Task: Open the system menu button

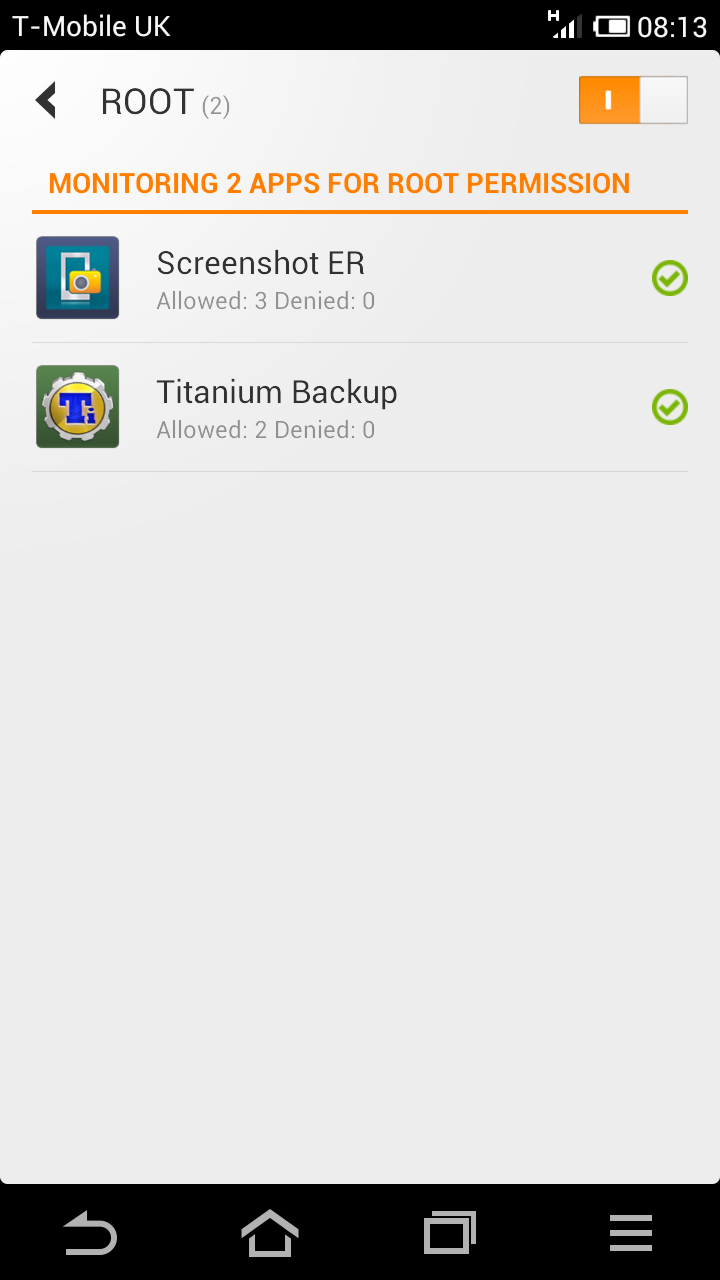Action: (x=631, y=1233)
